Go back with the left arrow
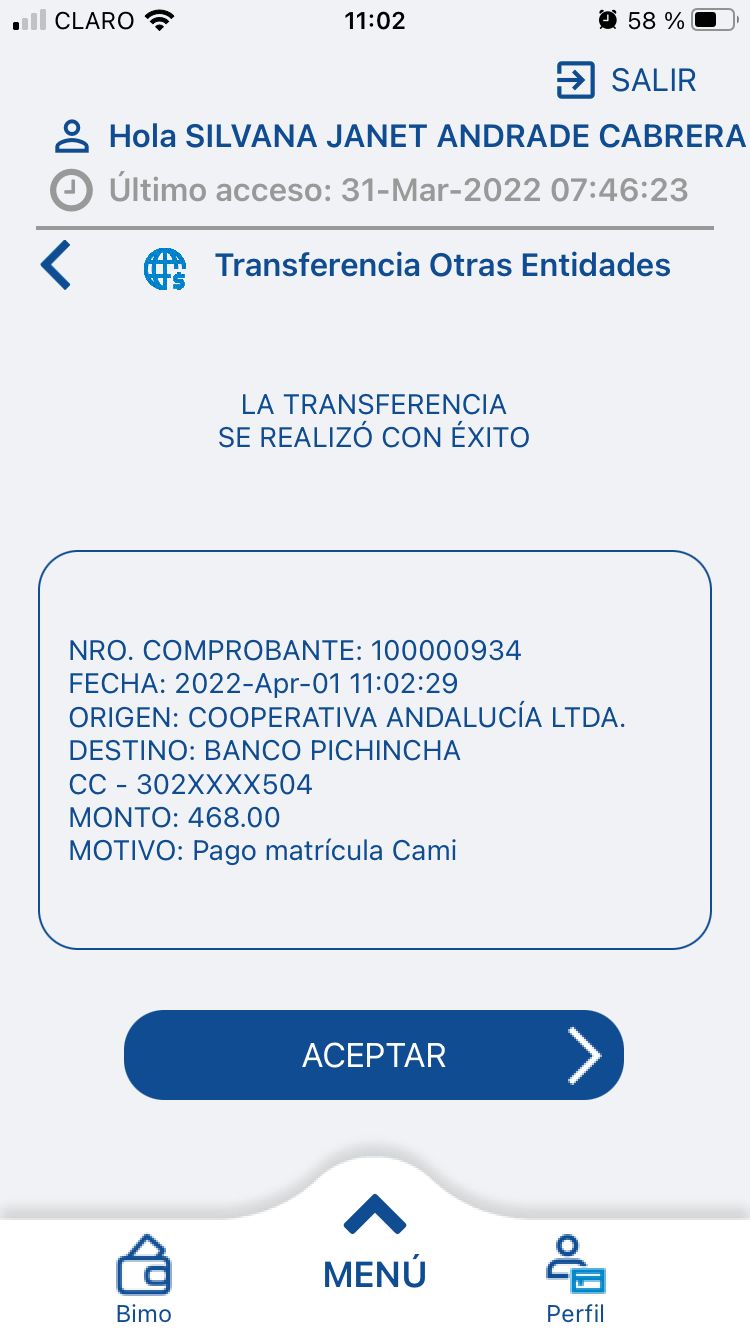Viewport: 750px width, 1334px height. tap(56, 266)
